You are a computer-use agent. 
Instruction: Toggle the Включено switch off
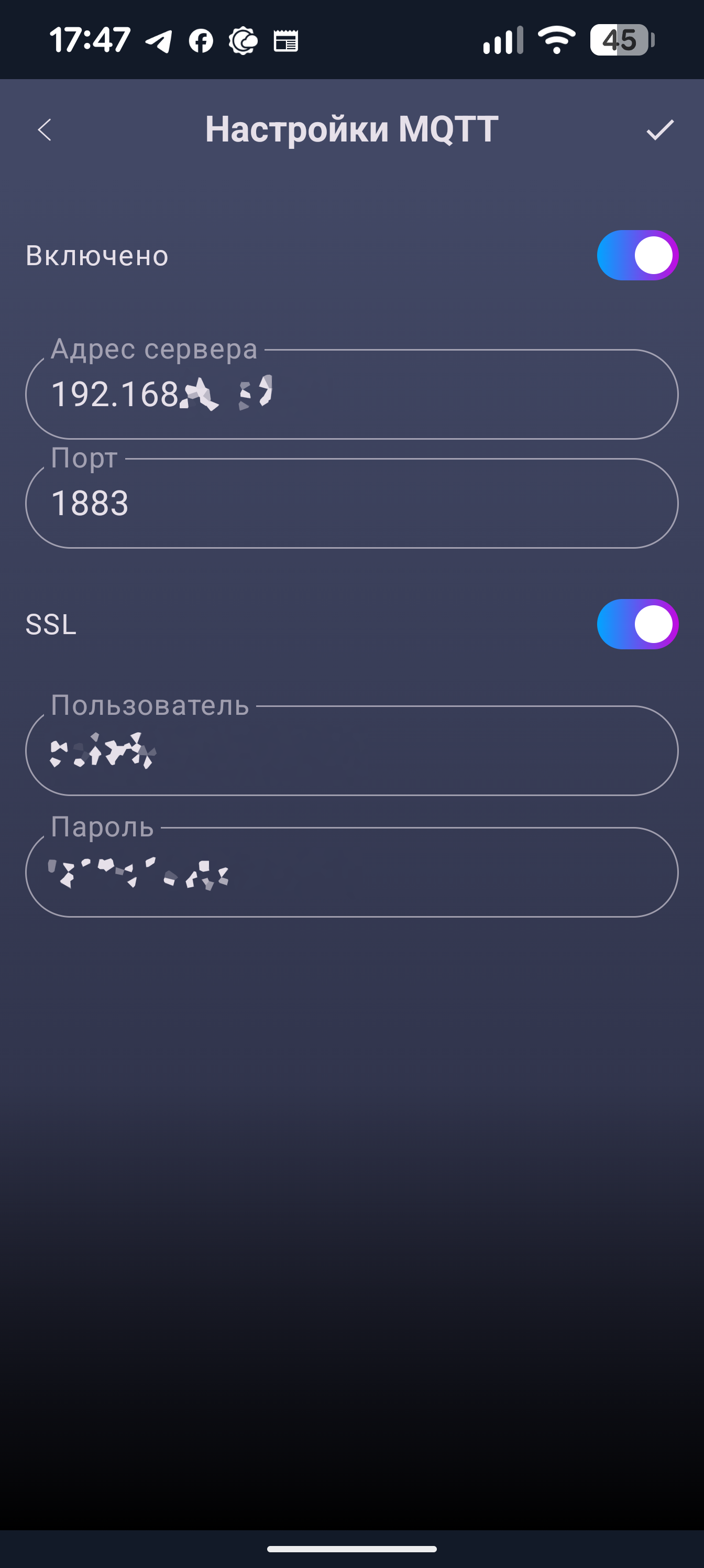click(x=637, y=255)
